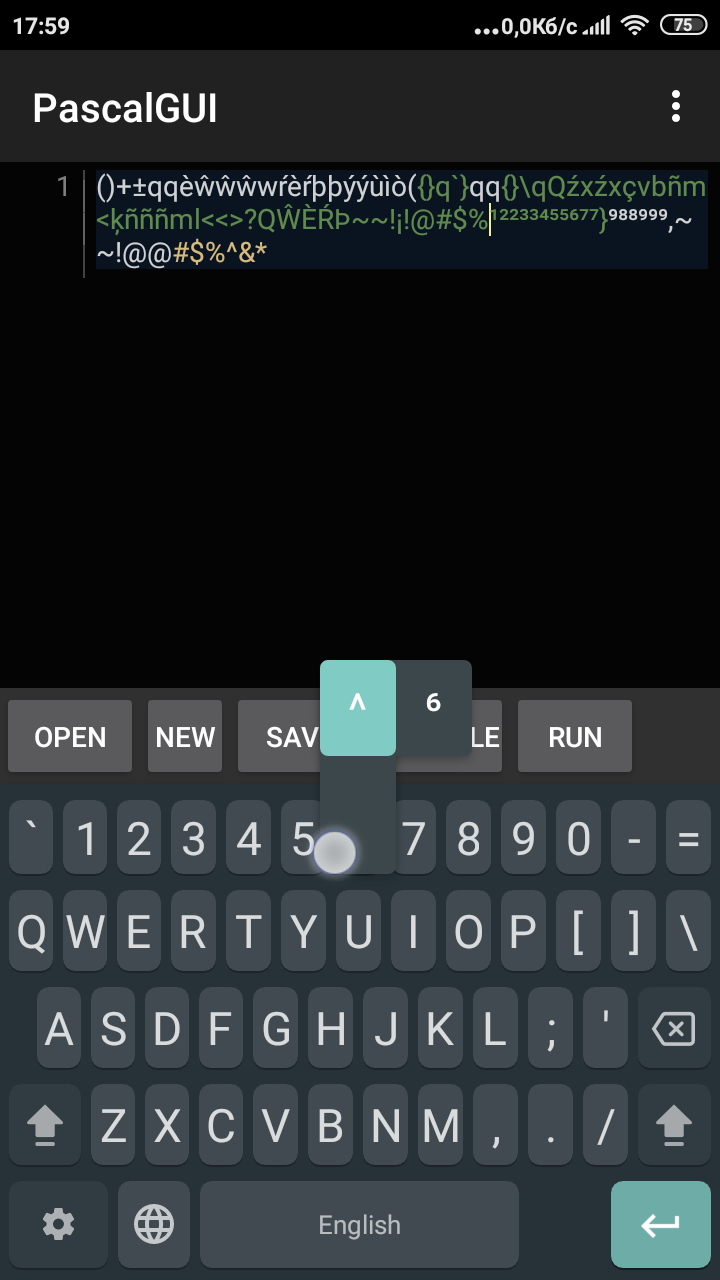Tap the OPEN button
The height and width of the screenshot is (1280, 720).
(70, 737)
